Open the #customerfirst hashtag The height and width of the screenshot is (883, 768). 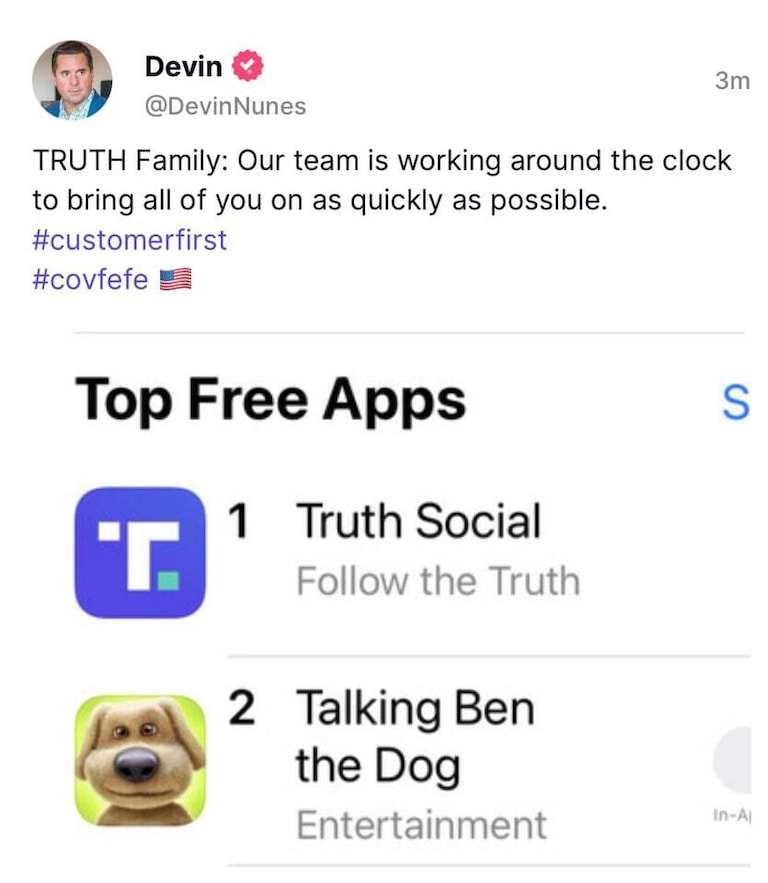click(130, 240)
